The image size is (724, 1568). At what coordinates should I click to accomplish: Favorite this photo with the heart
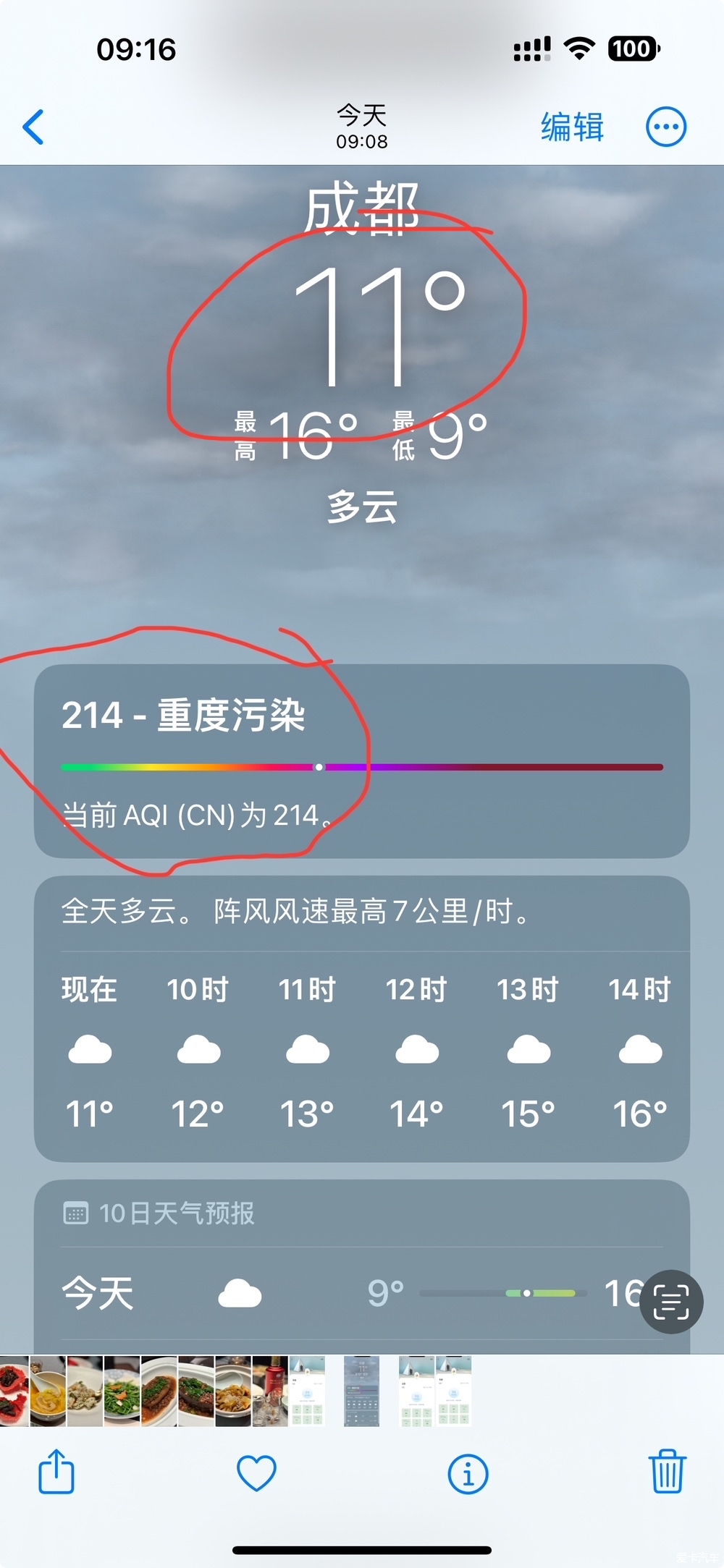click(256, 1472)
